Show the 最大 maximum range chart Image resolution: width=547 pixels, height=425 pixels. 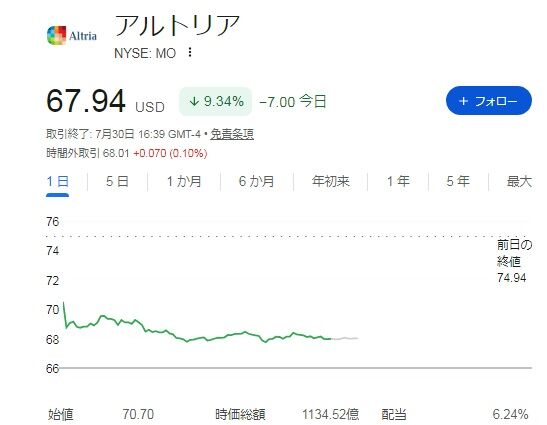(x=519, y=181)
